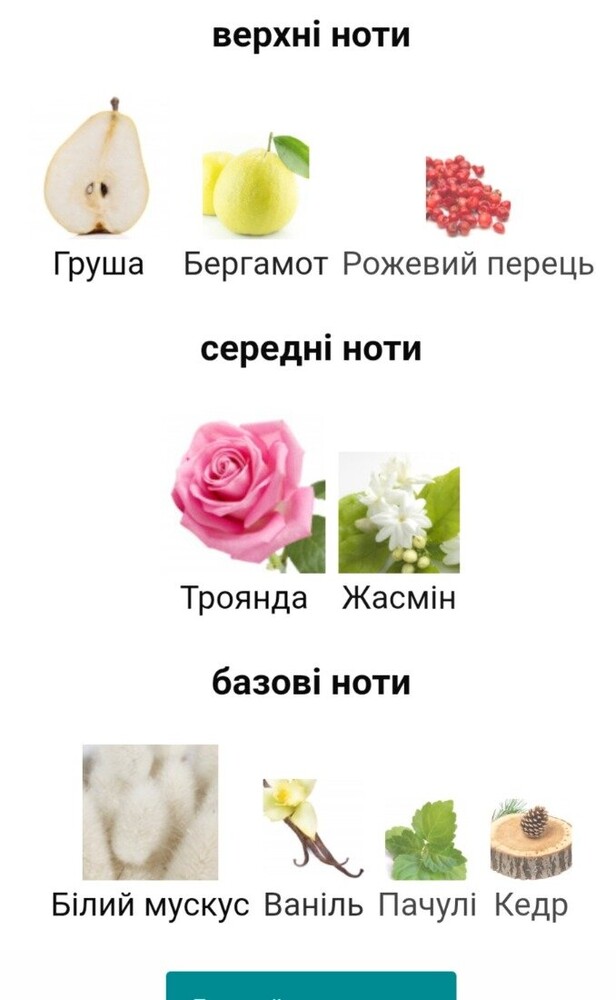Viewport: 616px width, 1000px height.
Task: View the Рожевий перець note
Action: [x=467, y=196]
